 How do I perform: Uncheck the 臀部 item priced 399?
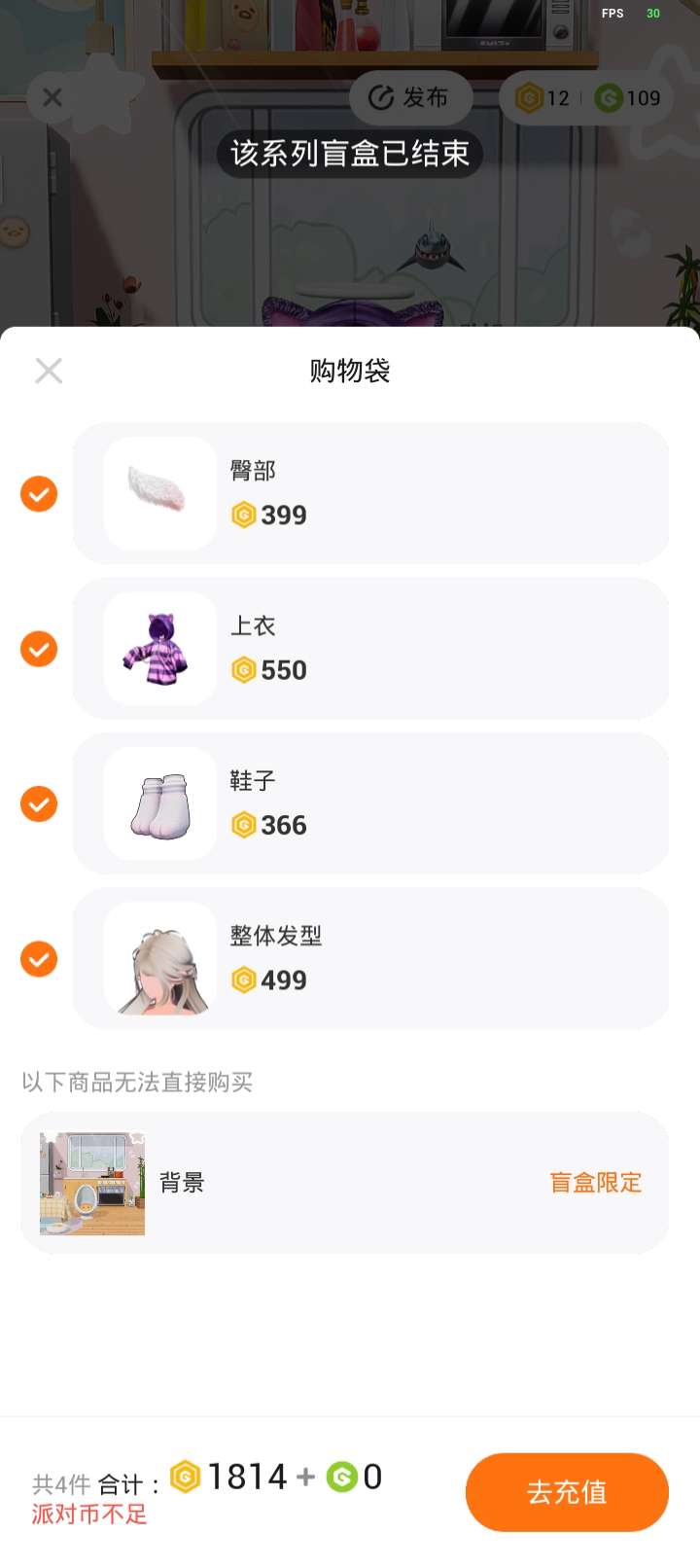(39, 494)
